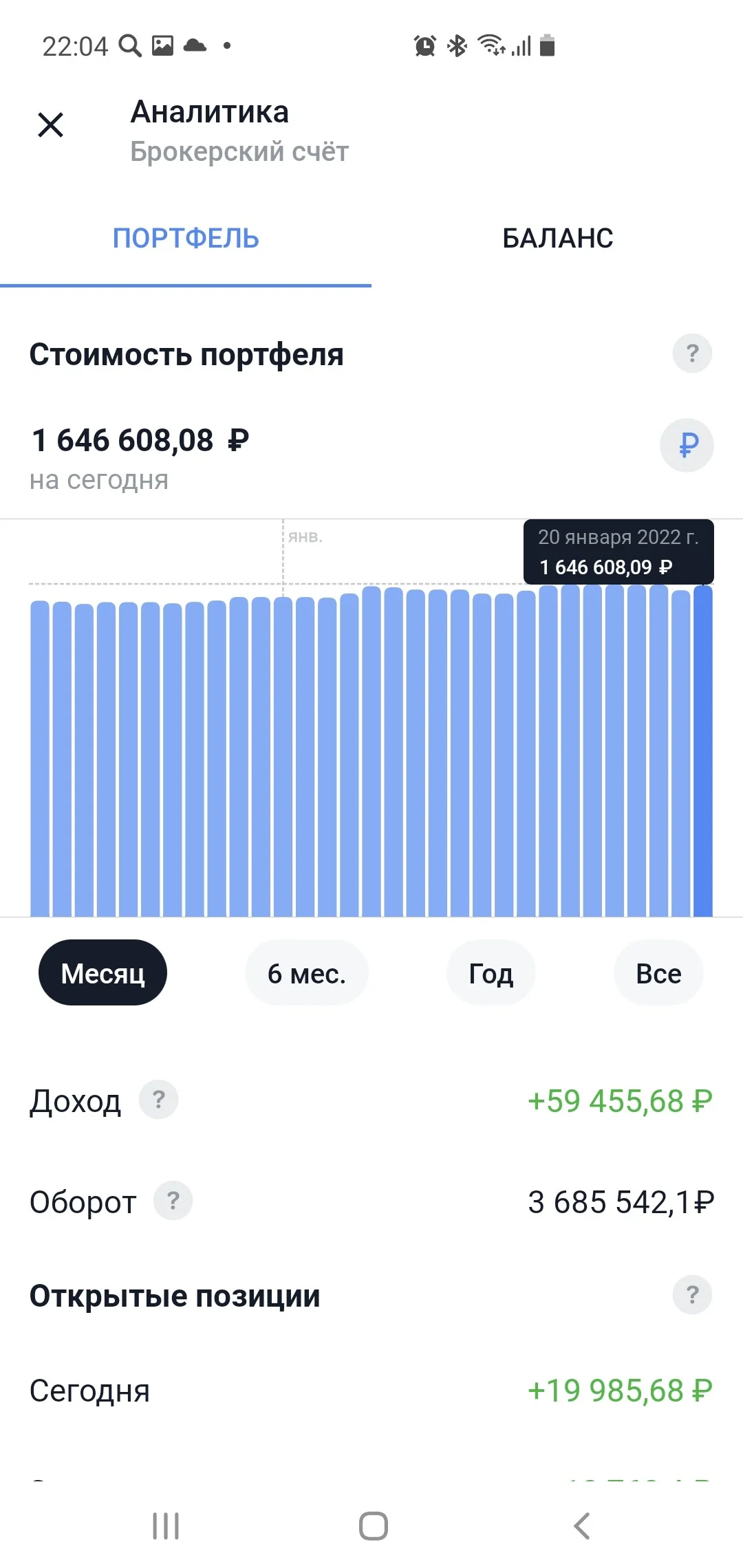The height and width of the screenshot is (1568, 743).
Task: Show the Все period chart
Action: coord(658,972)
